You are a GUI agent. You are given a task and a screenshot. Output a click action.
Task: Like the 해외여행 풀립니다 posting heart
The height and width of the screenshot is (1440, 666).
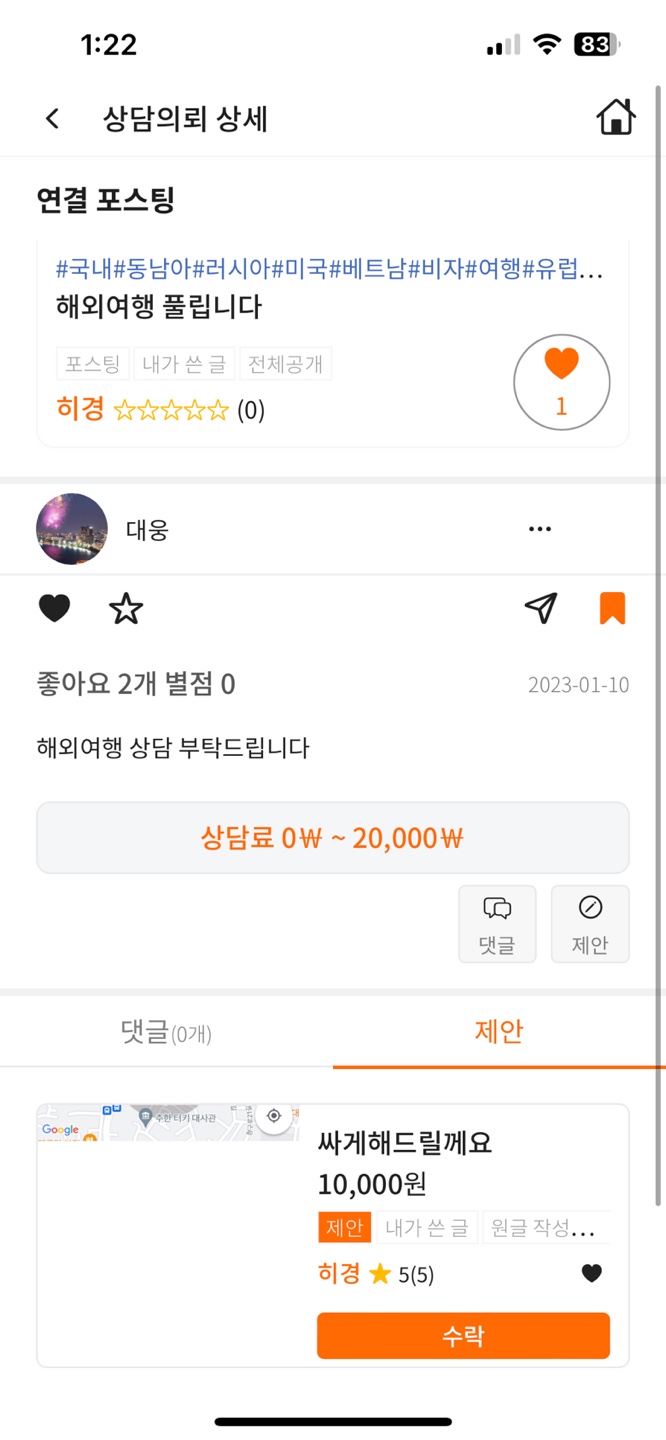pyautogui.click(x=561, y=382)
